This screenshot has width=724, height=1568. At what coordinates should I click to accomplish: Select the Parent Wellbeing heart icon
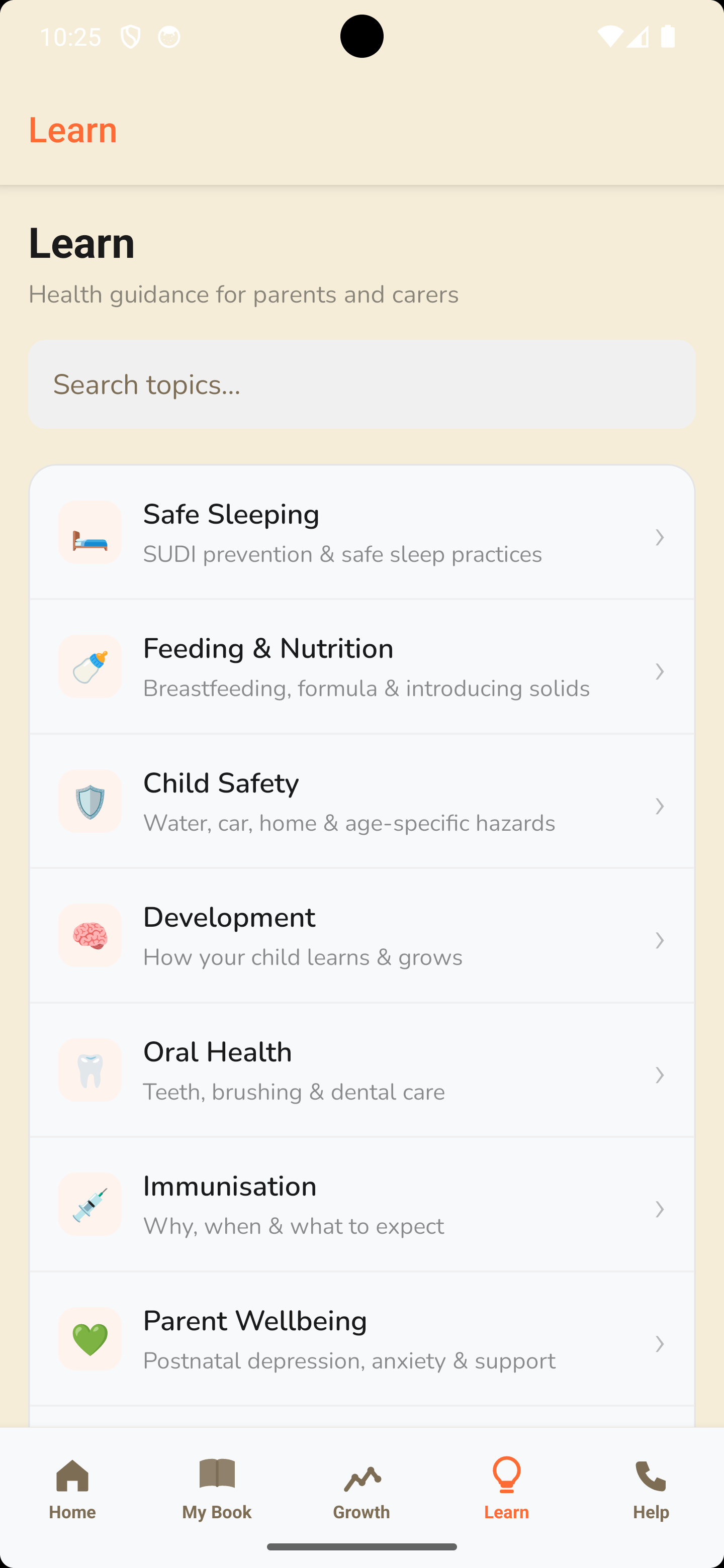pyautogui.click(x=89, y=1339)
